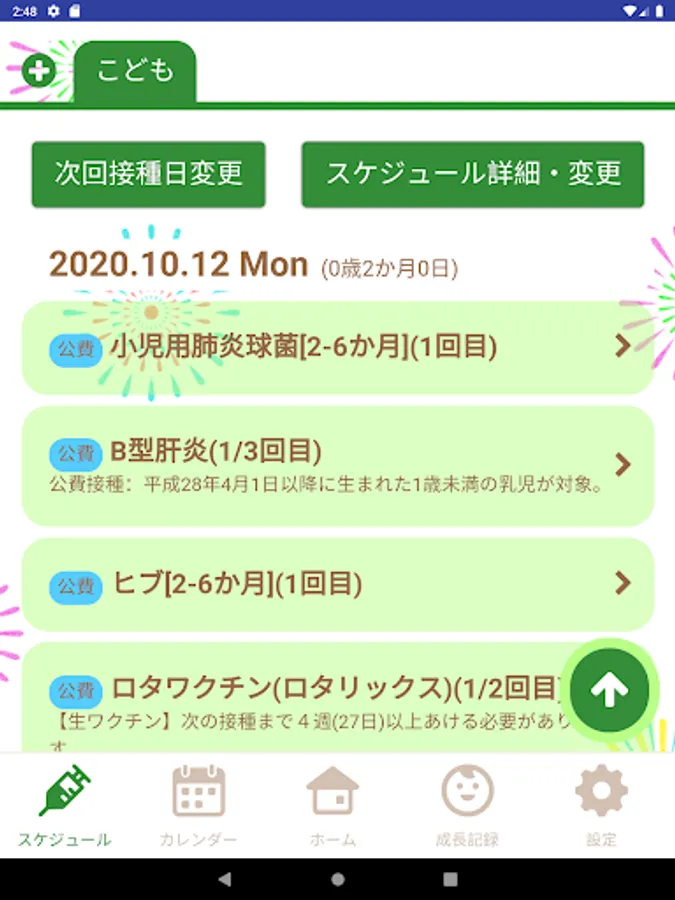Switch to the カレンダー tab
The width and height of the screenshot is (675, 900).
tap(199, 806)
